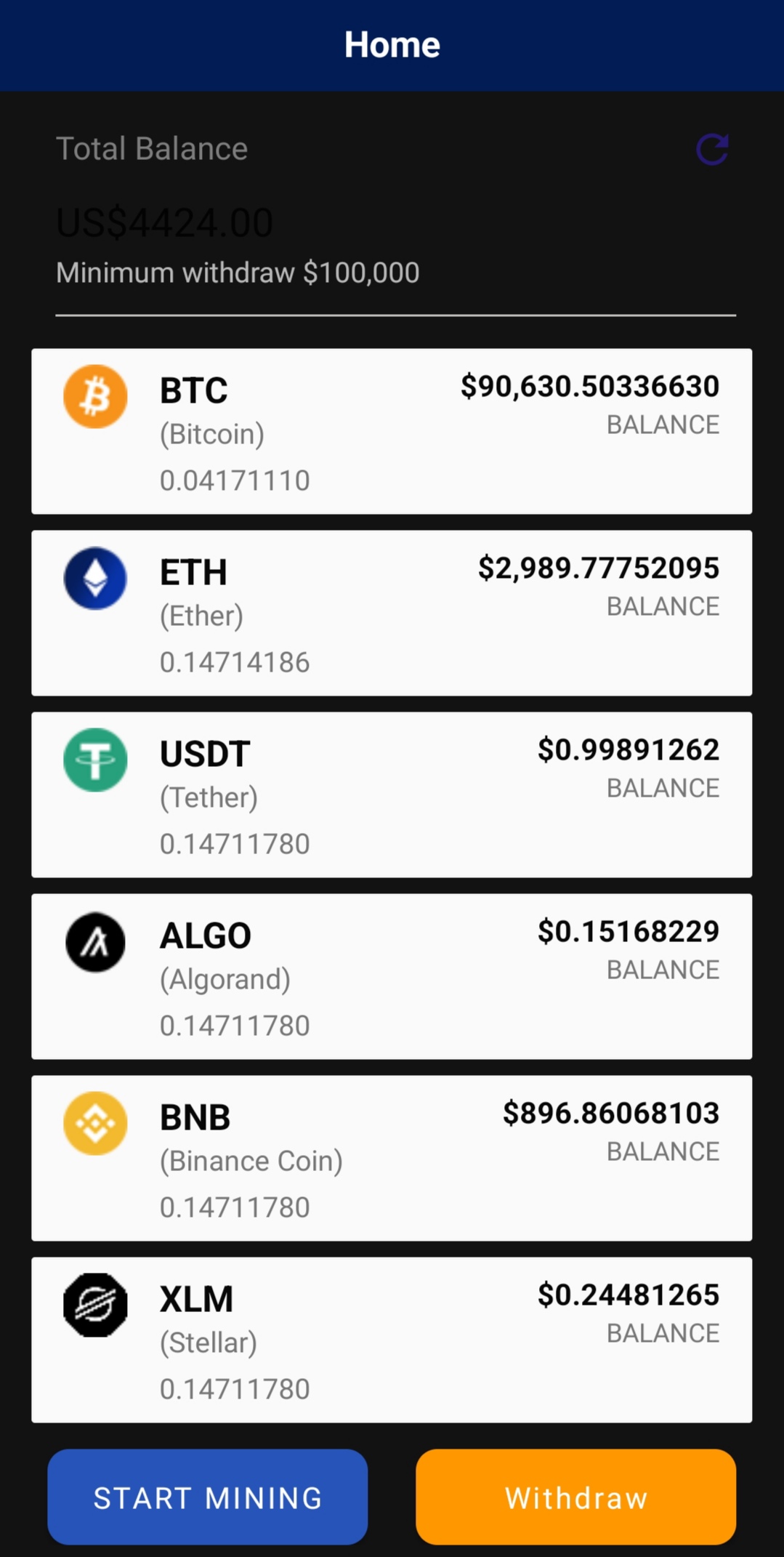Select the ETH Ether card
This screenshot has height=1557, width=784.
click(392, 613)
